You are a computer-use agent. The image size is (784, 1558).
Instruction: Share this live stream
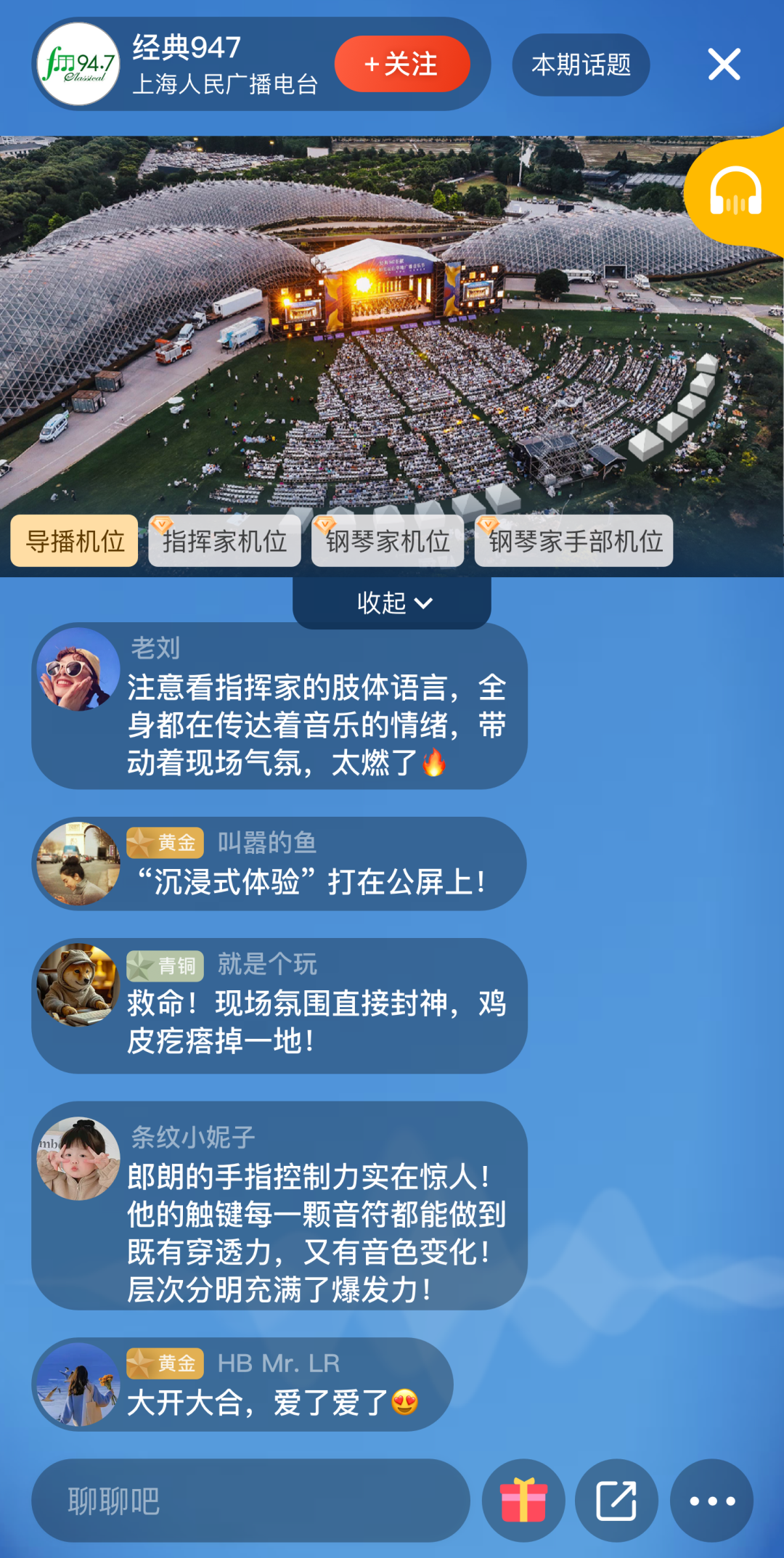616,1501
